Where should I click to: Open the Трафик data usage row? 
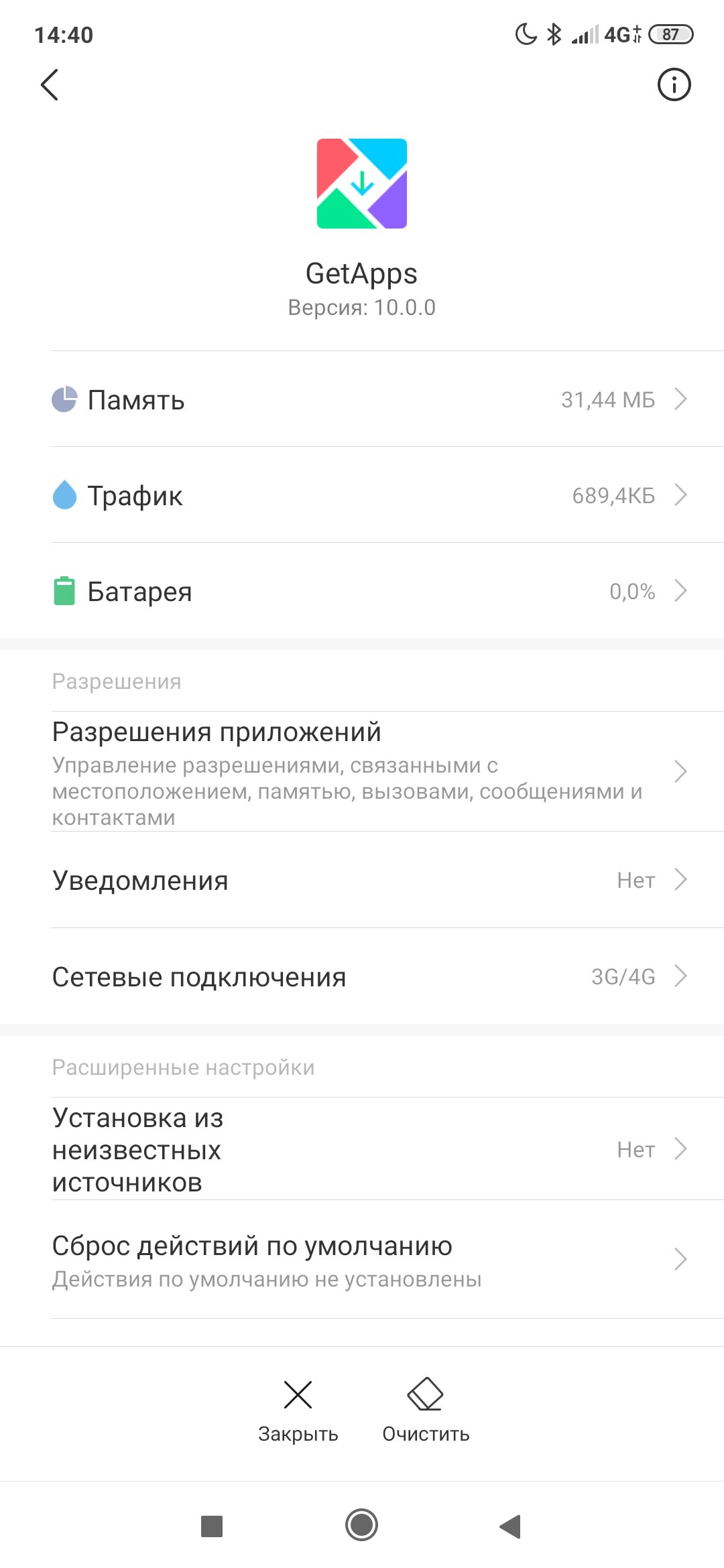click(362, 495)
